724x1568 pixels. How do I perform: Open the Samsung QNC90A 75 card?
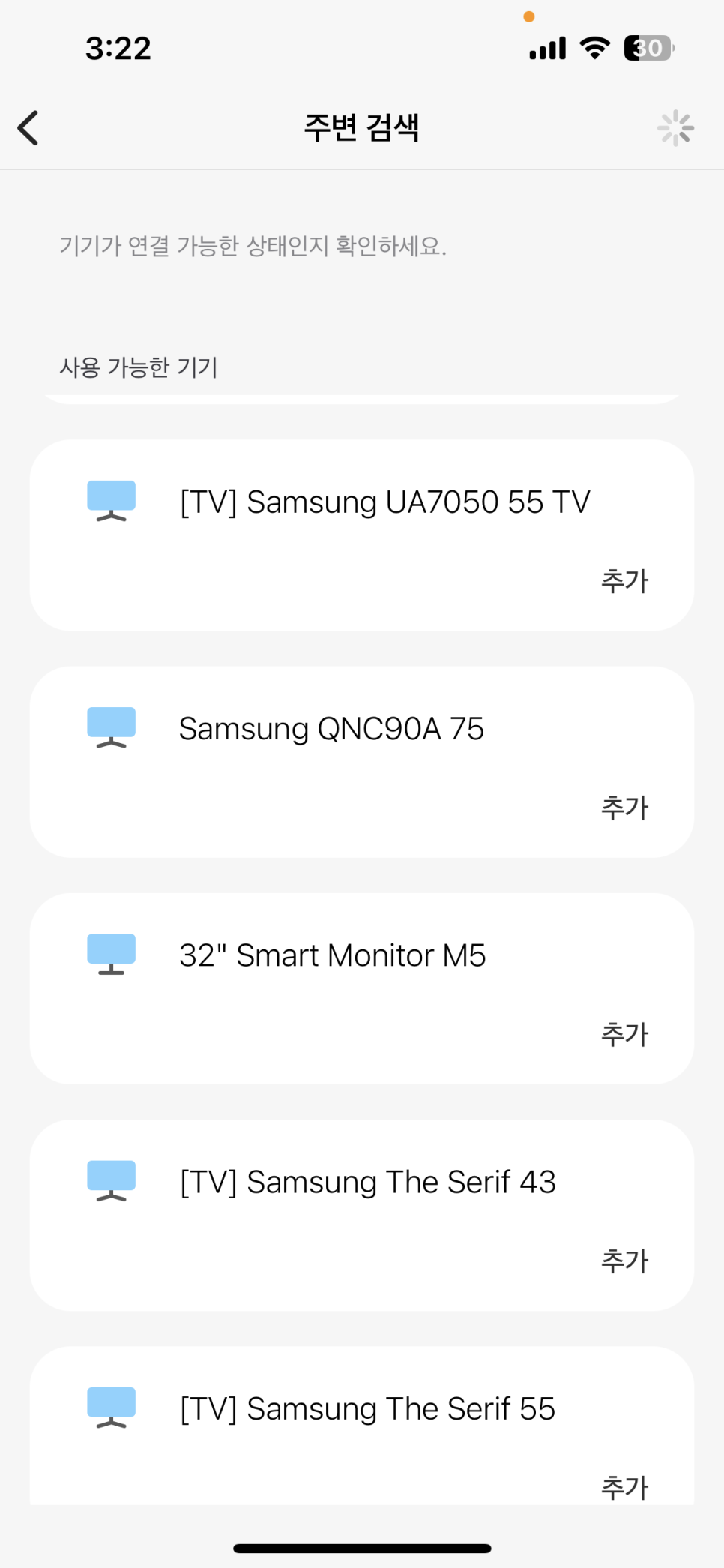(x=362, y=762)
